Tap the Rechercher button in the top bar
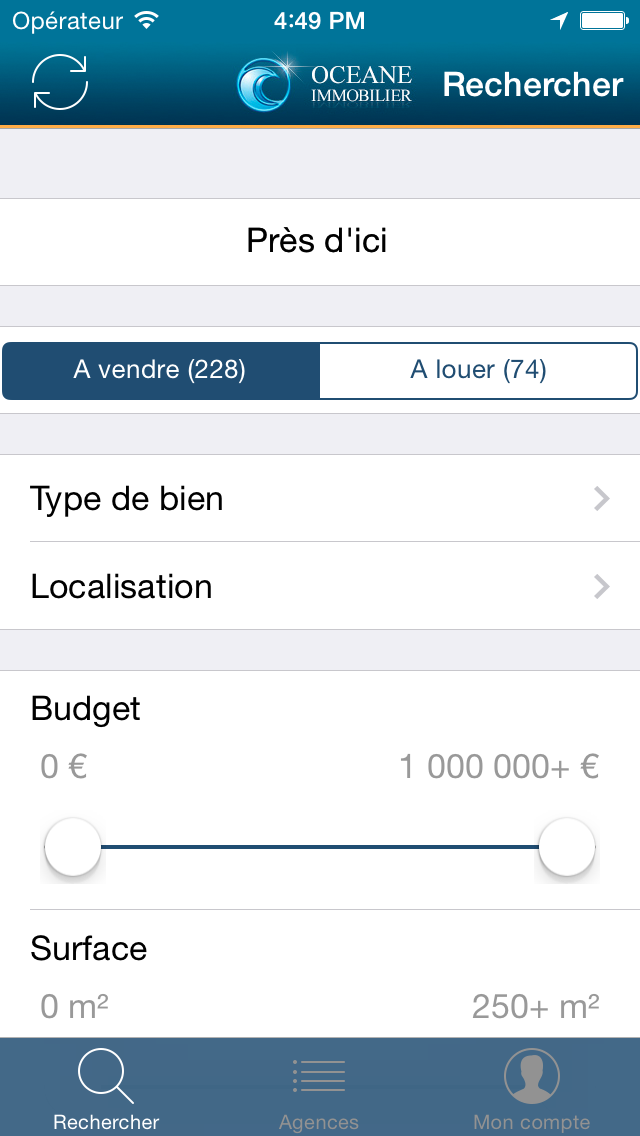Viewport: 640px width, 1136px height. pos(532,85)
